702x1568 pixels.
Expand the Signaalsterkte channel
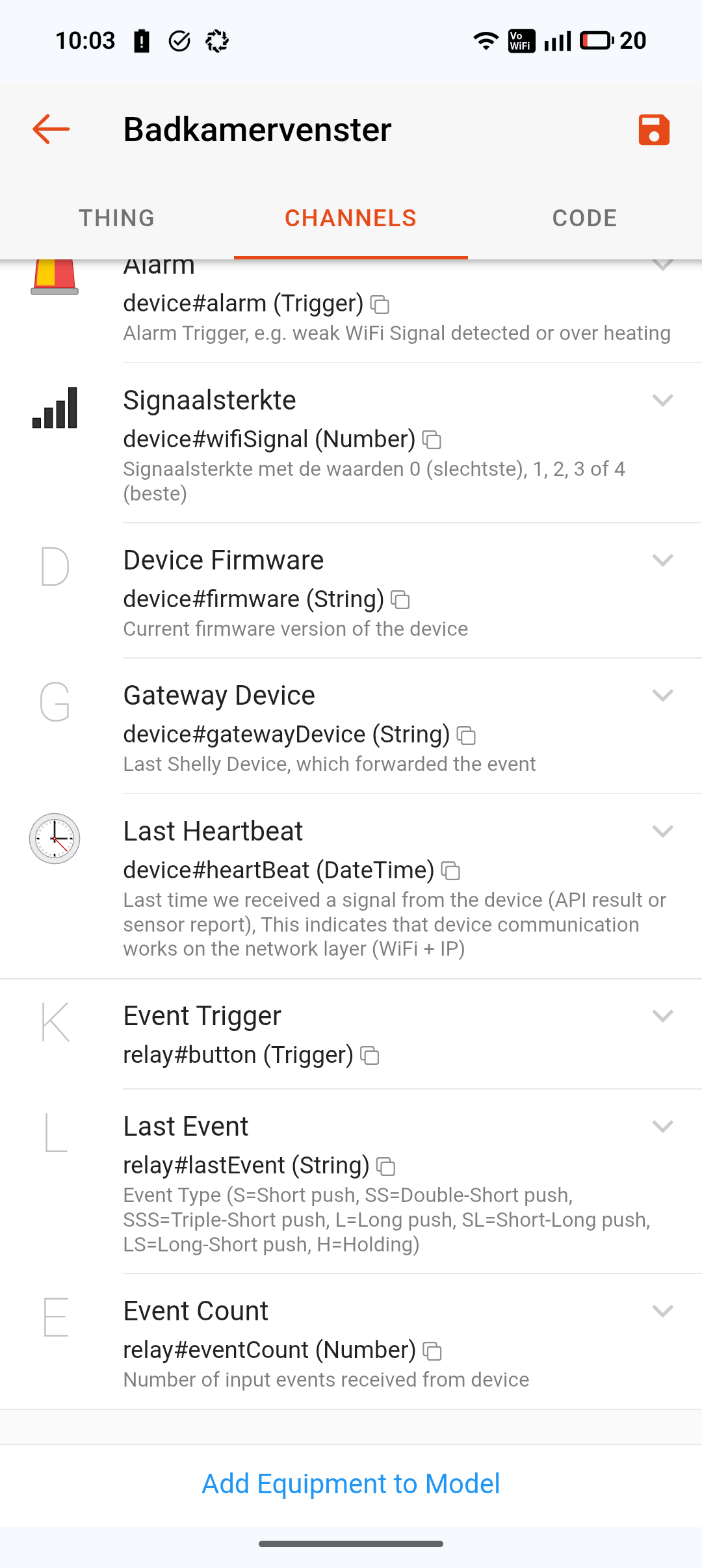pos(662,400)
